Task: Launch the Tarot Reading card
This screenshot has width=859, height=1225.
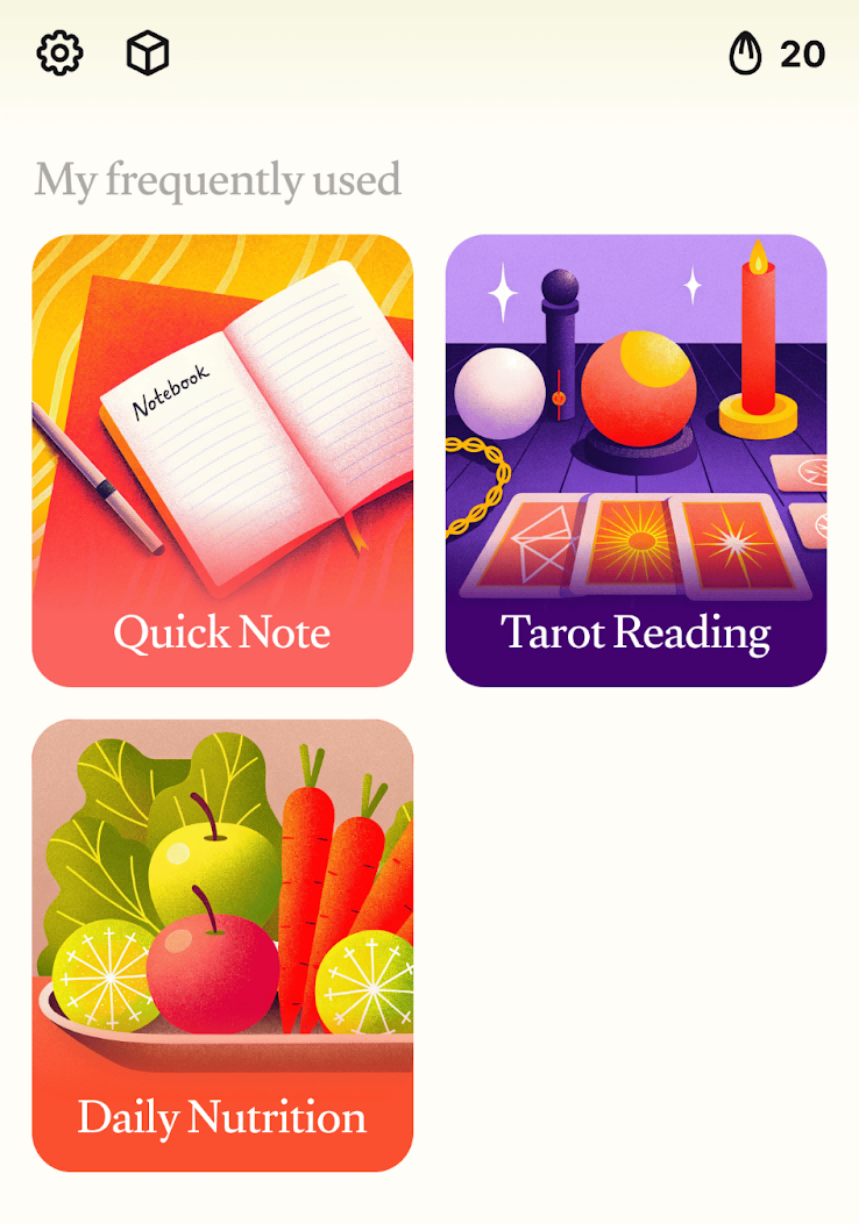Action: [635, 460]
